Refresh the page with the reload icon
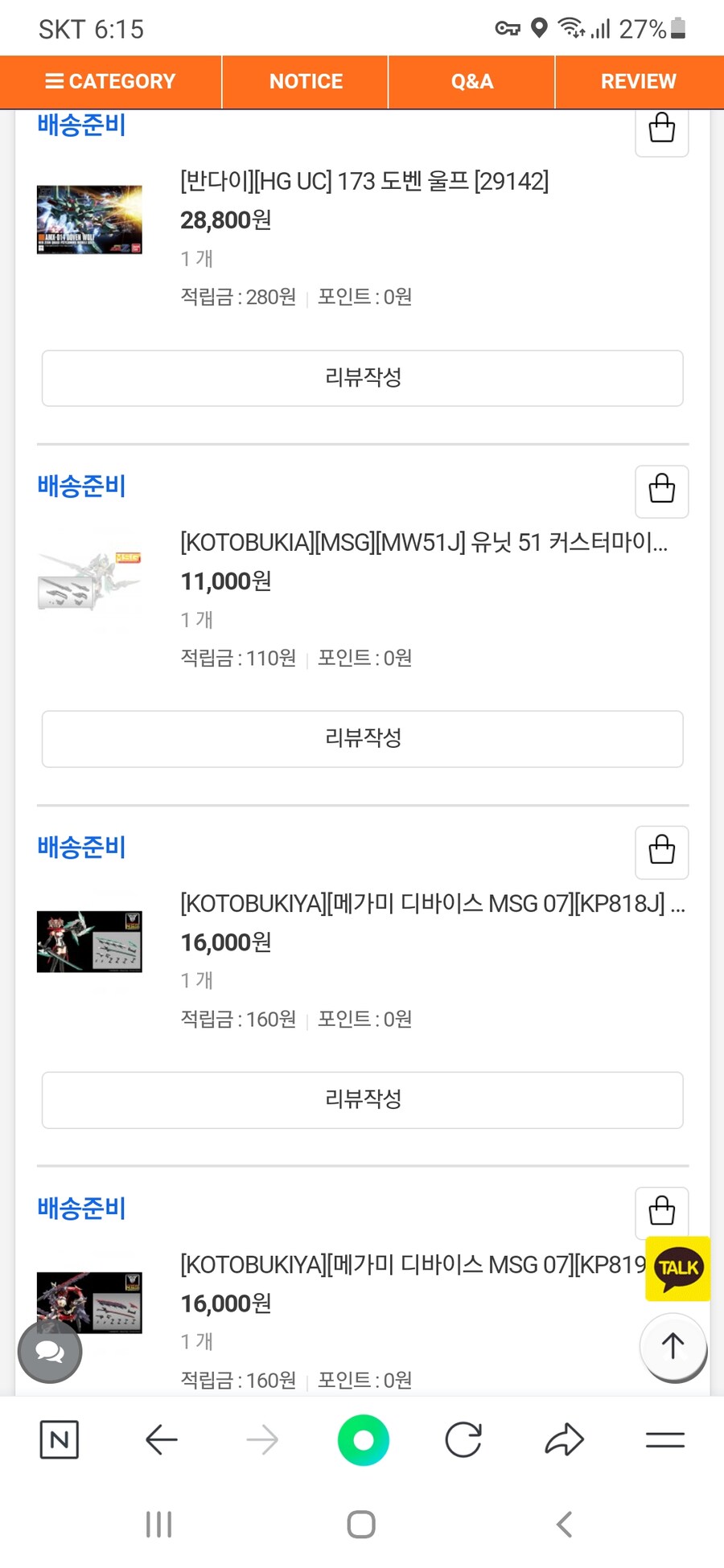 pos(463,1439)
